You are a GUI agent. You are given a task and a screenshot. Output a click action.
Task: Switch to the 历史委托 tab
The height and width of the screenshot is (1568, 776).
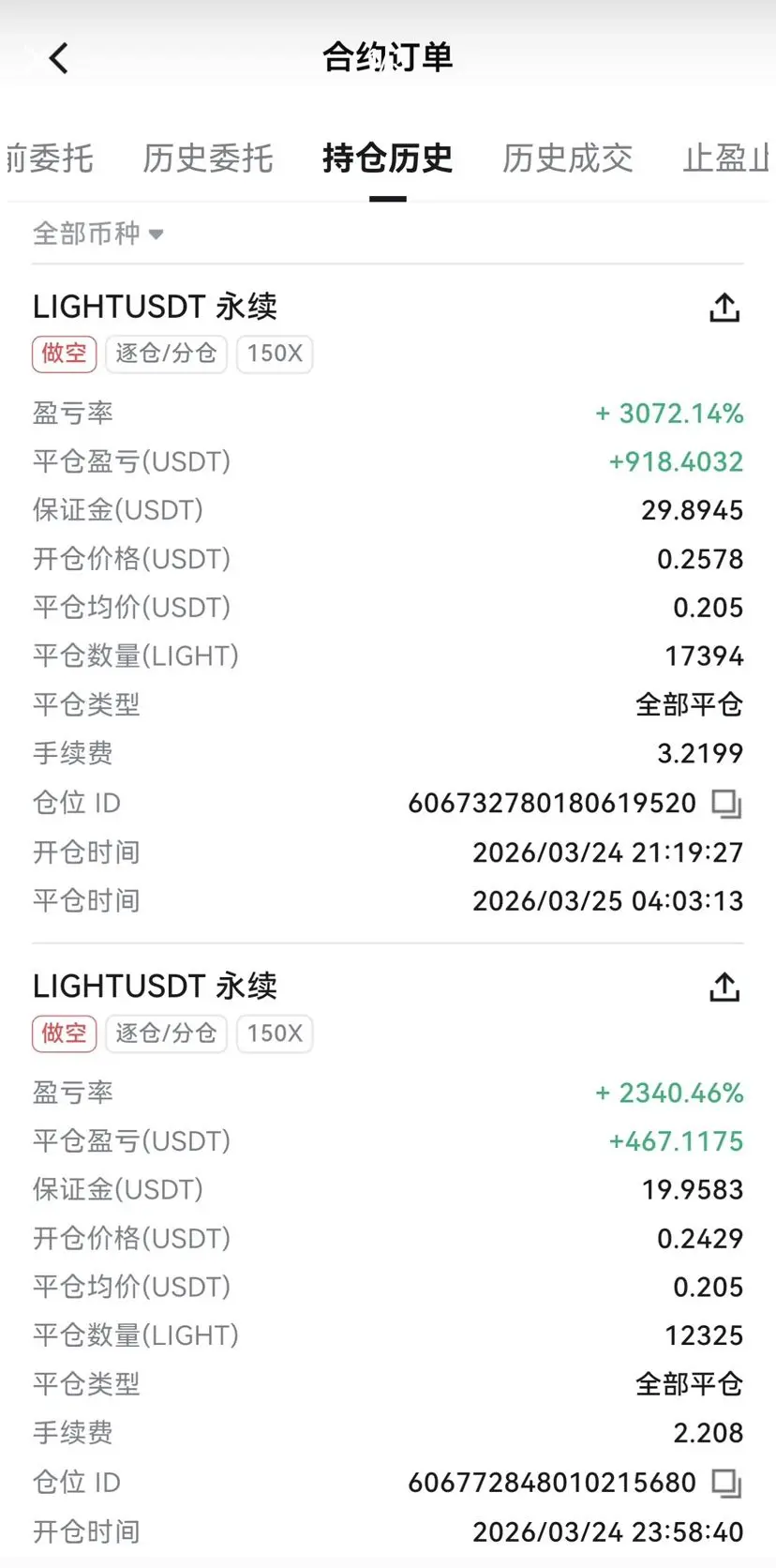click(208, 158)
